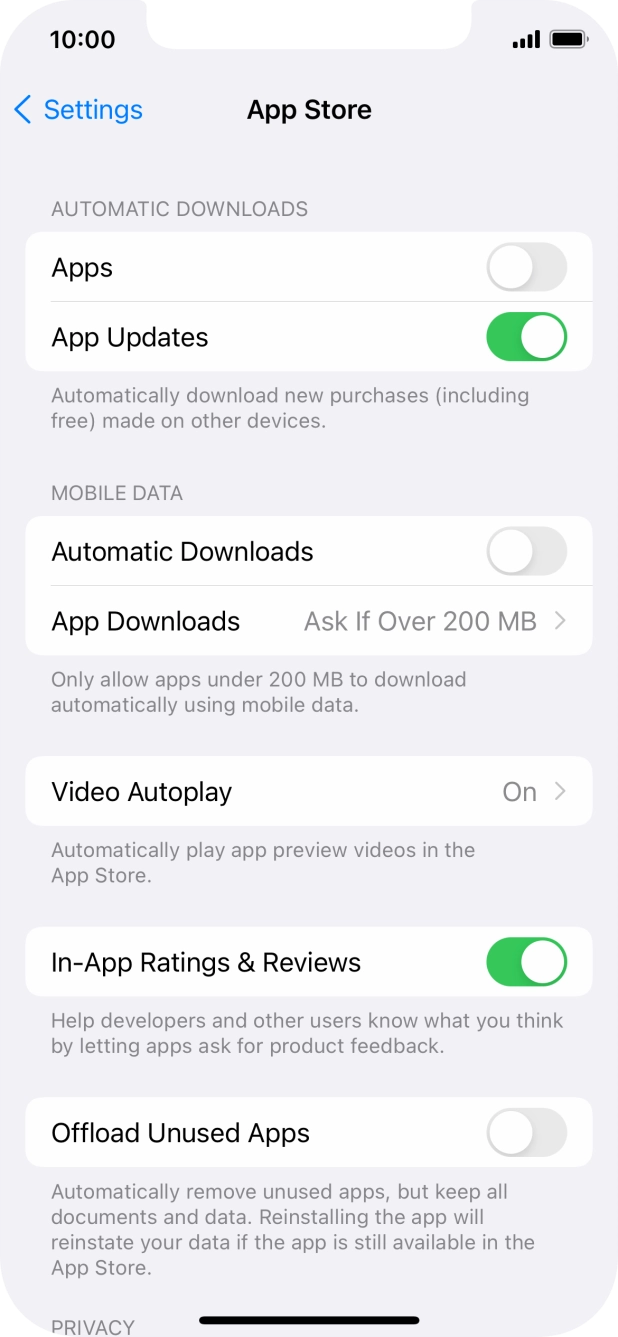Open App Downloads size limit options
Image resolution: width=618 pixels, height=1337 pixels.
(308, 621)
